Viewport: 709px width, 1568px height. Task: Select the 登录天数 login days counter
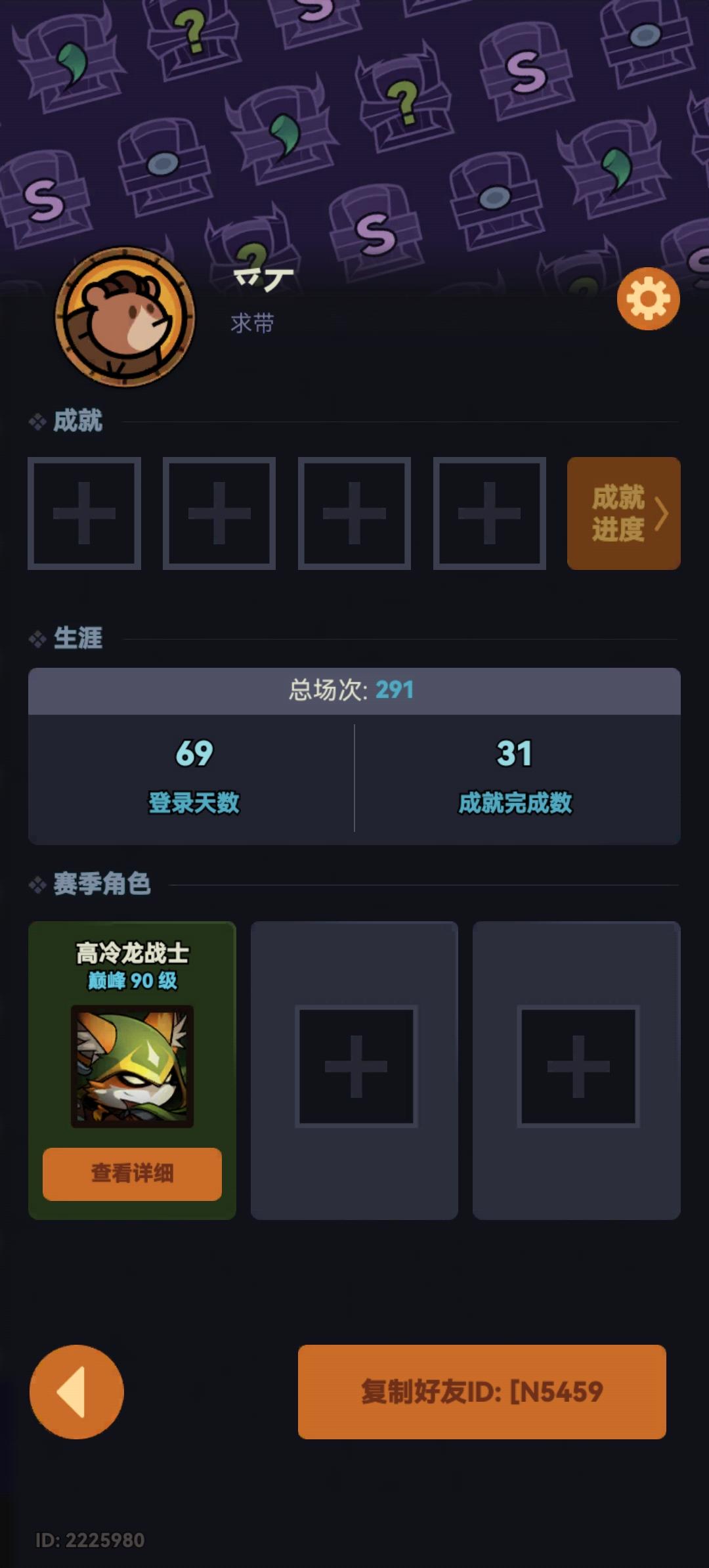point(192,802)
